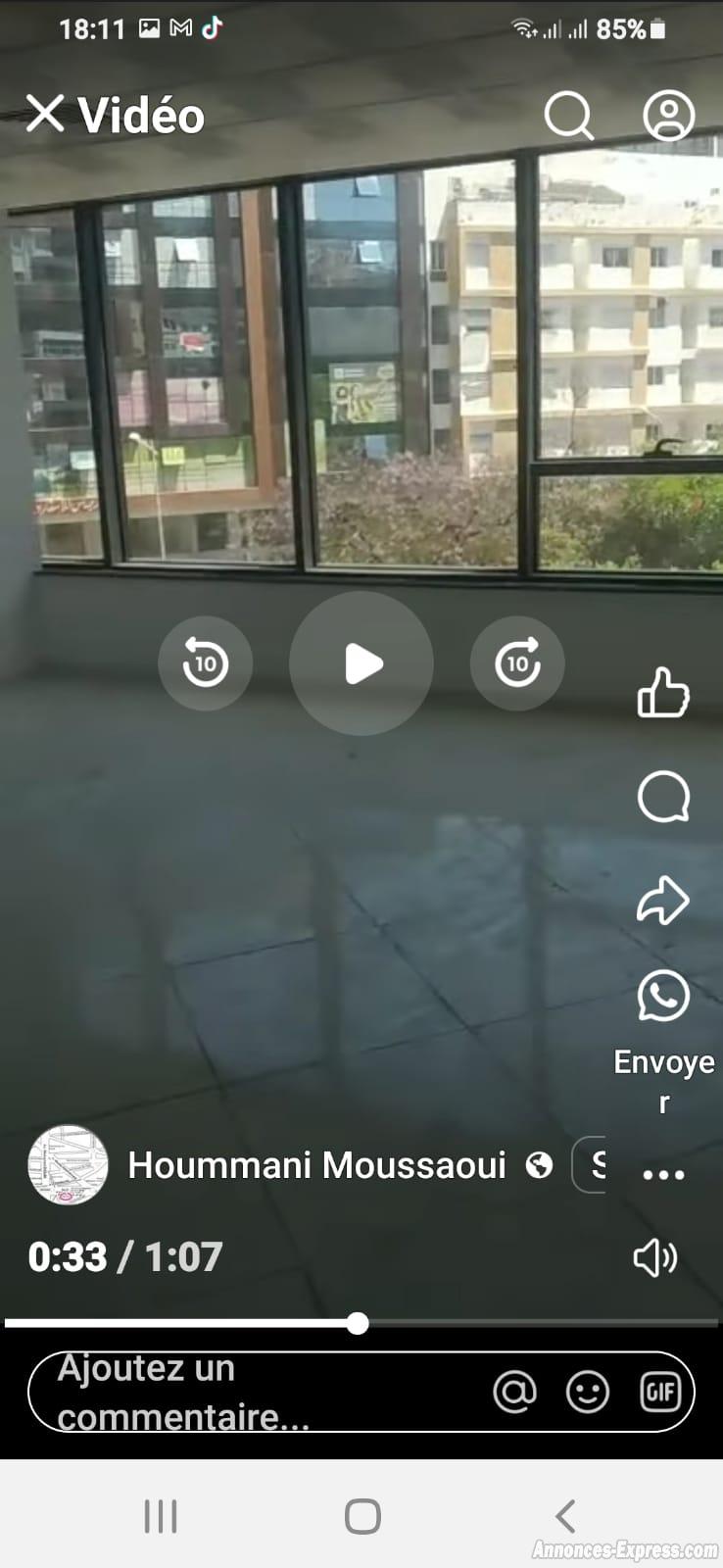
Task: Skip forward 10 seconds
Action: [517, 663]
